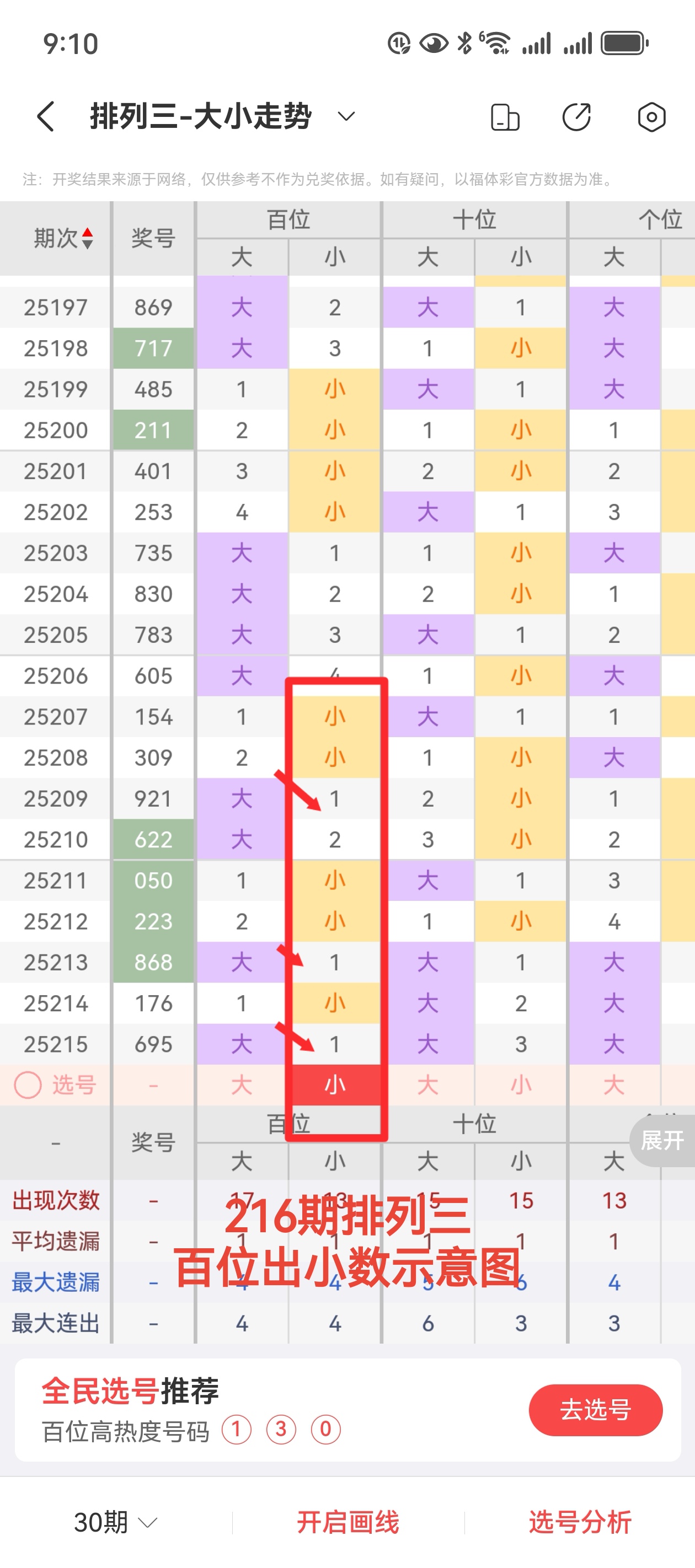
Task: Open the 排列三-大小走势 chart type dropdown
Action: [346, 116]
